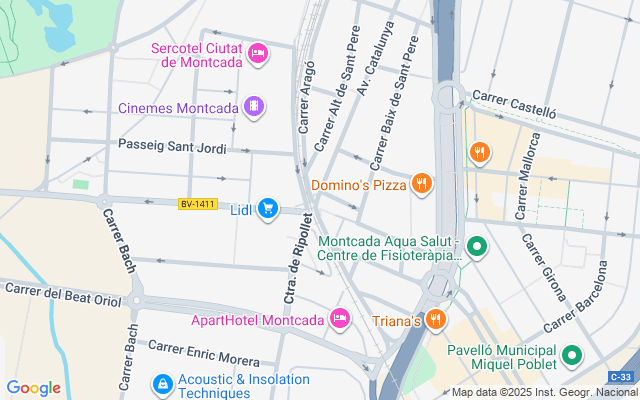Open the Domino's Pizza restaurant marker

click(423, 184)
